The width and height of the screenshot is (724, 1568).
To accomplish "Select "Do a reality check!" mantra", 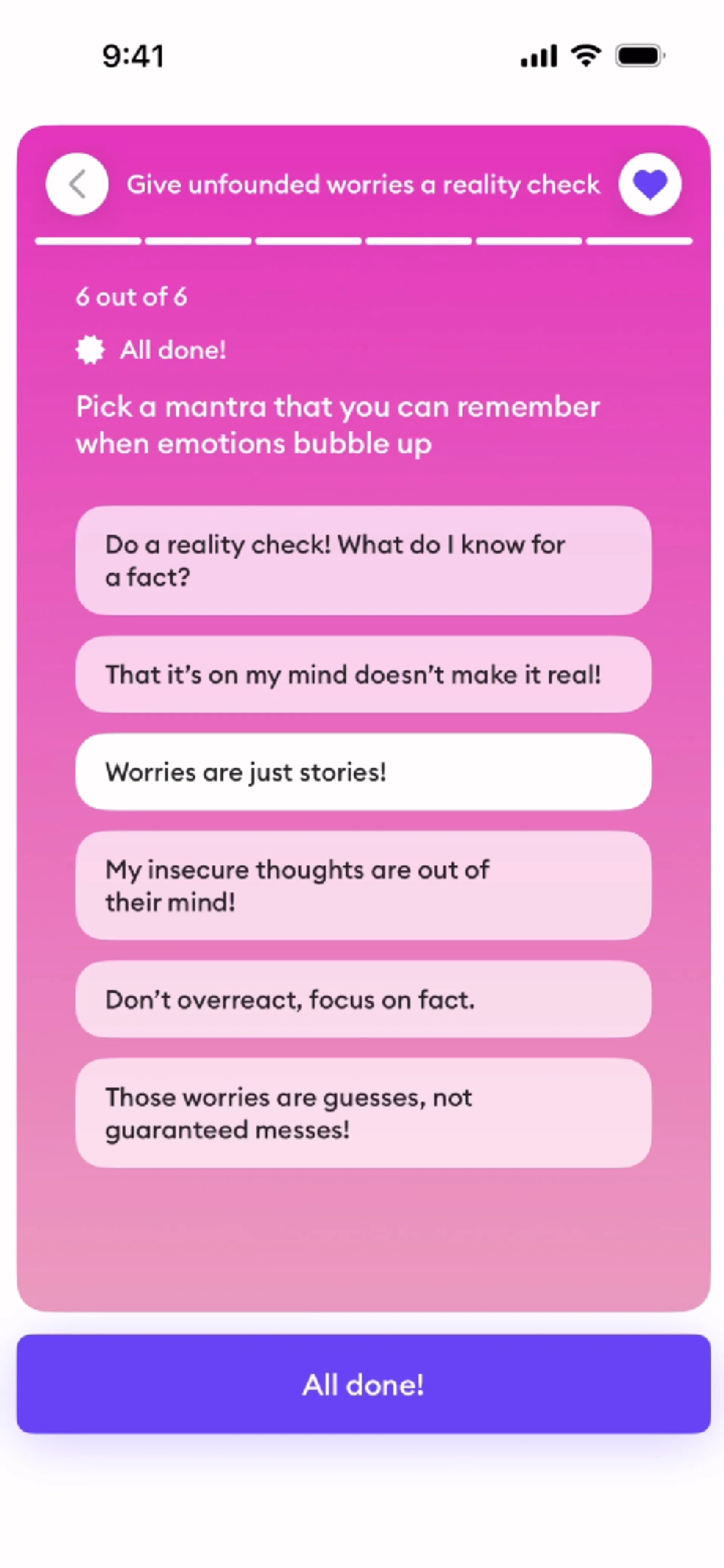I will pos(363,560).
